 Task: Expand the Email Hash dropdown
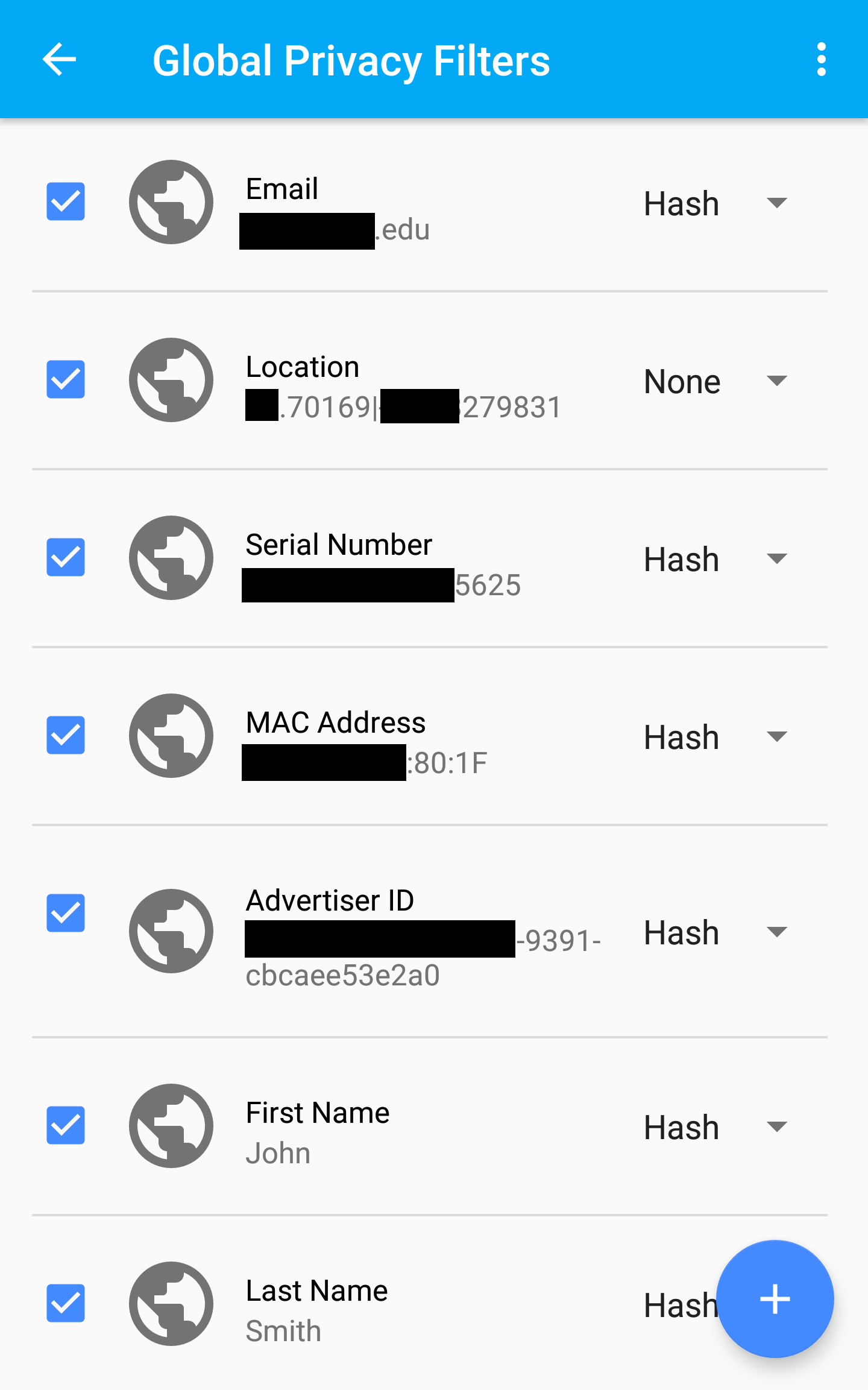tap(716, 203)
